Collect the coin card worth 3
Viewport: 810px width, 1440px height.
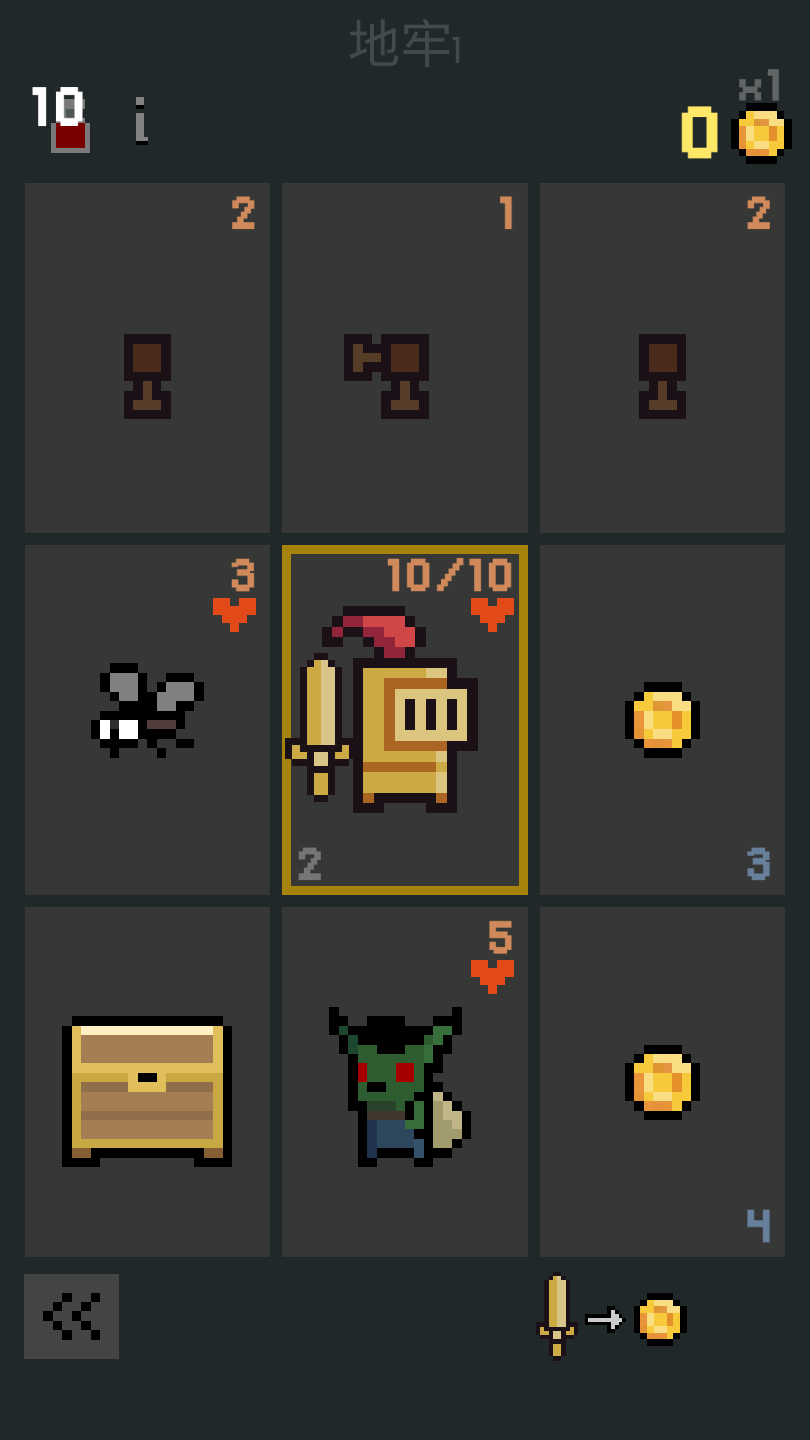tap(662, 719)
